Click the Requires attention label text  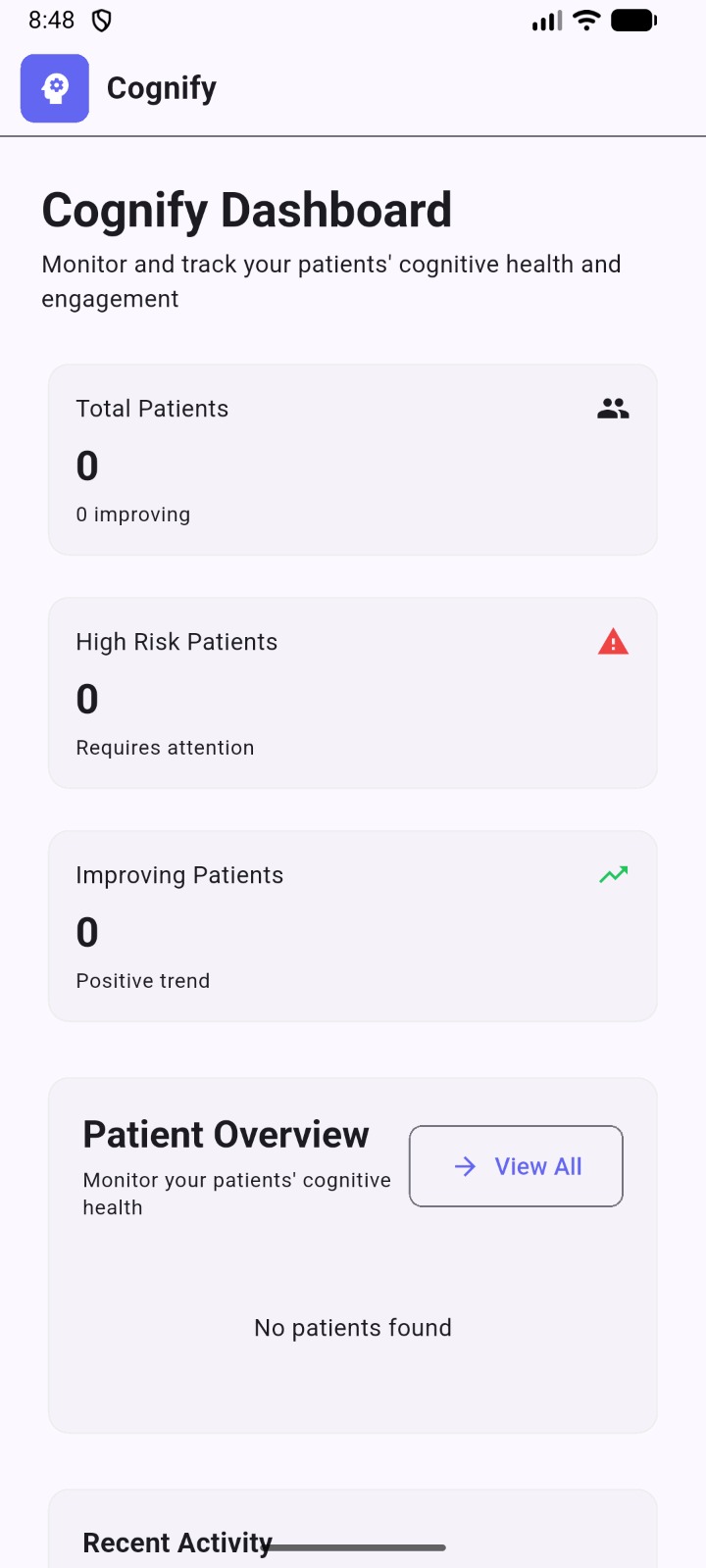coord(165,747)
